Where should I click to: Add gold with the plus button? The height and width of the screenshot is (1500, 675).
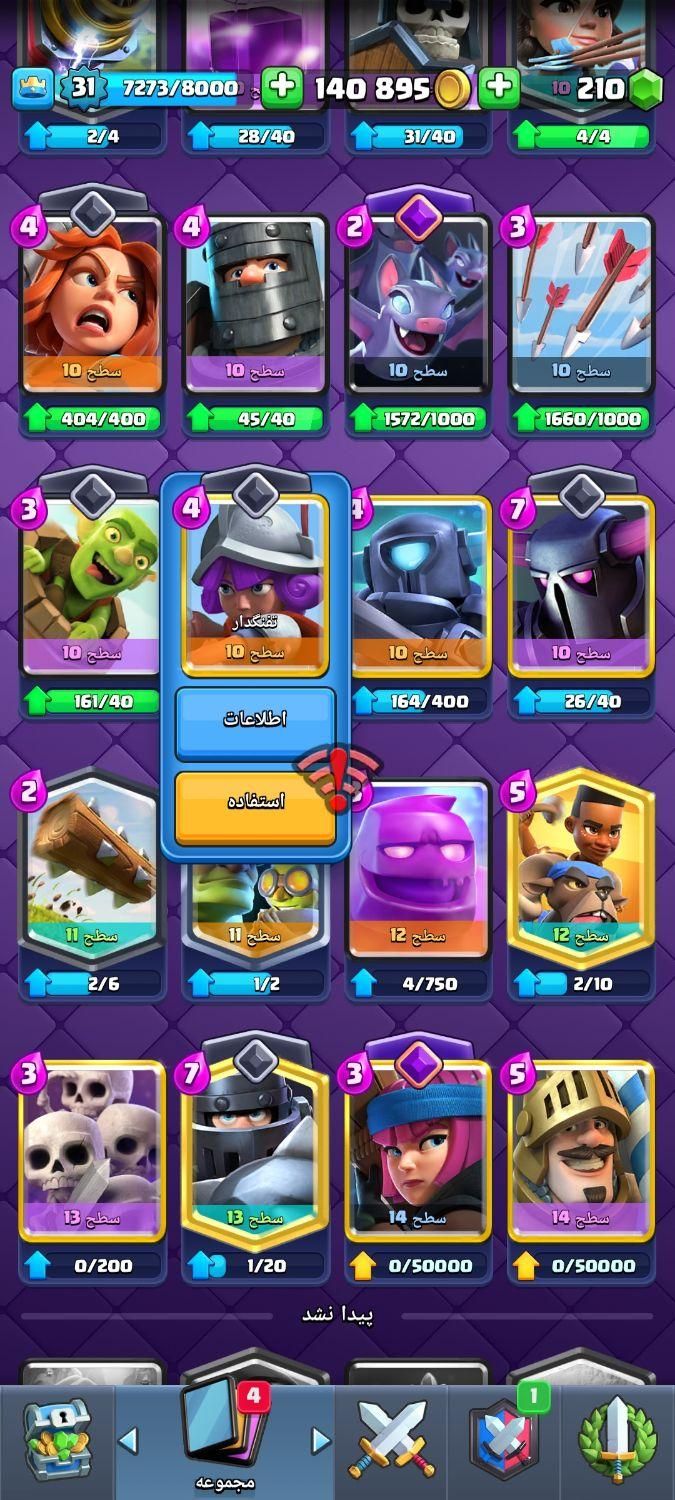point(283,88)
